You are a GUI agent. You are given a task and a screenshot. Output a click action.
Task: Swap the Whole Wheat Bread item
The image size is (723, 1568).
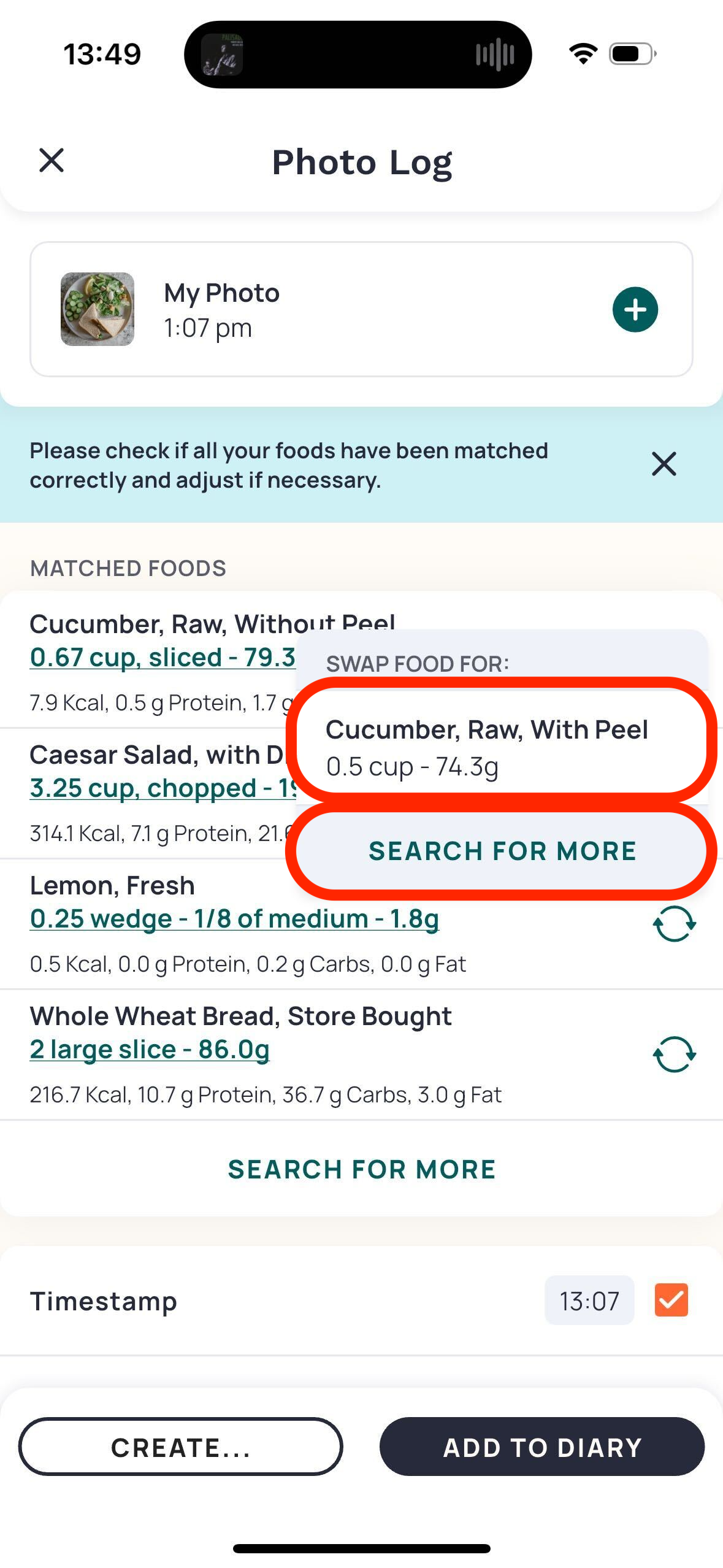tap(674, 1054)
